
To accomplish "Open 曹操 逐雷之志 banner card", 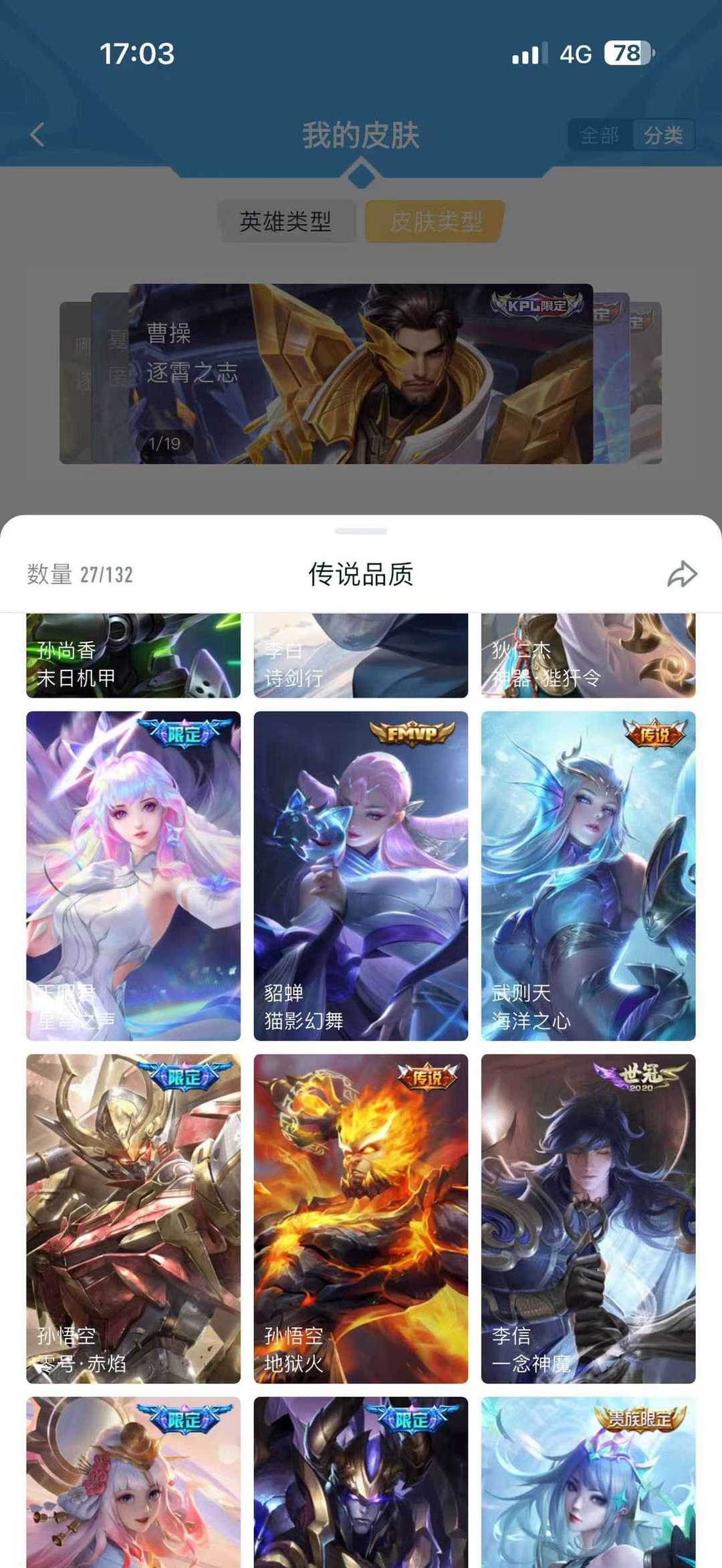I will click(360, 374).
